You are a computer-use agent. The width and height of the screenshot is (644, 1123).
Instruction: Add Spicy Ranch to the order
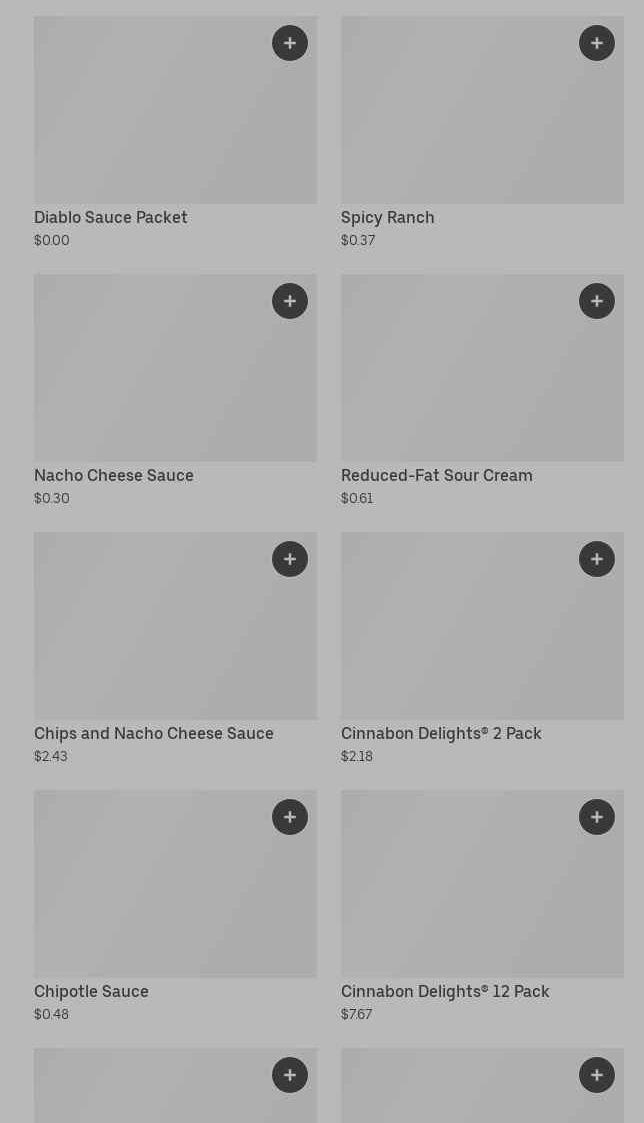pos(597,43)
